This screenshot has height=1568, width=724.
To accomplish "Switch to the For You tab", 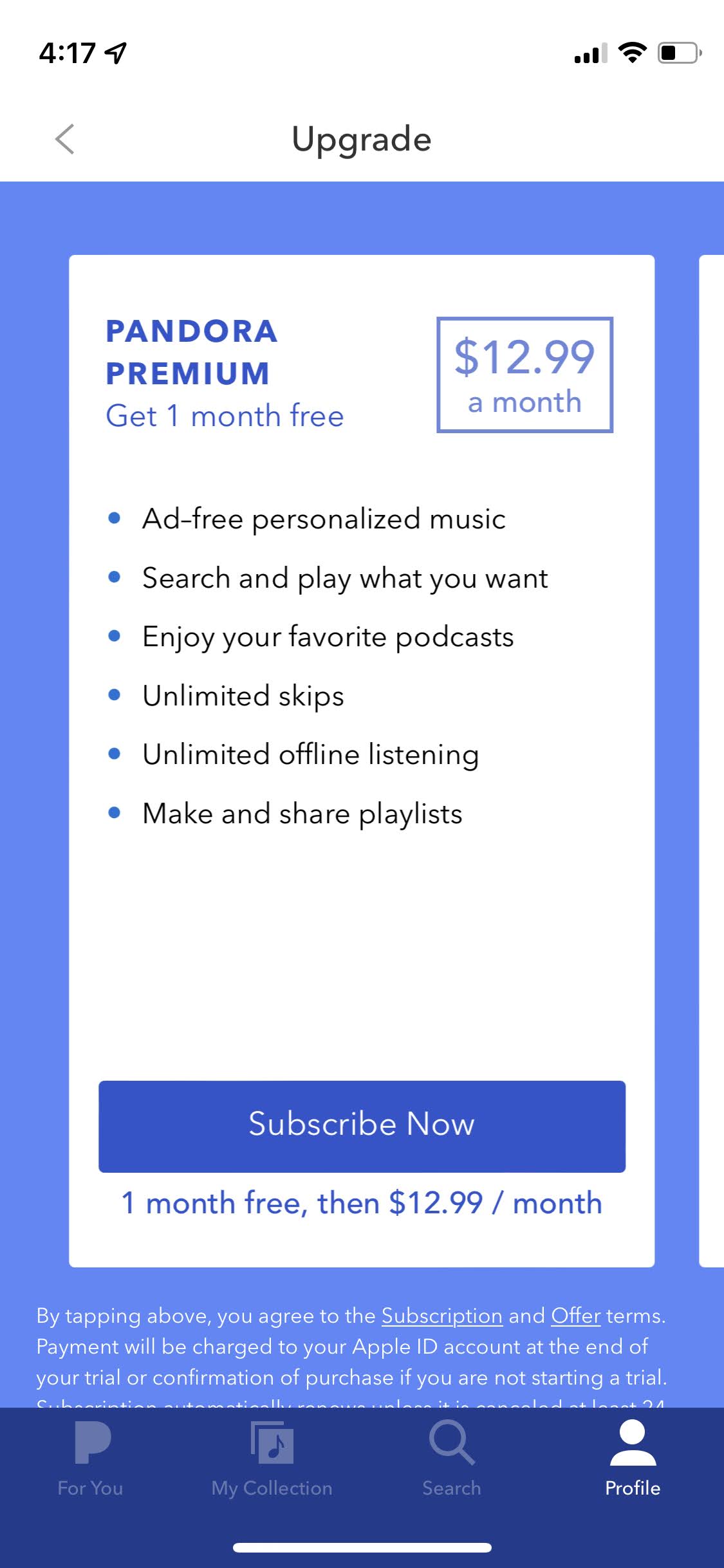I will (x=91, y=1460).
